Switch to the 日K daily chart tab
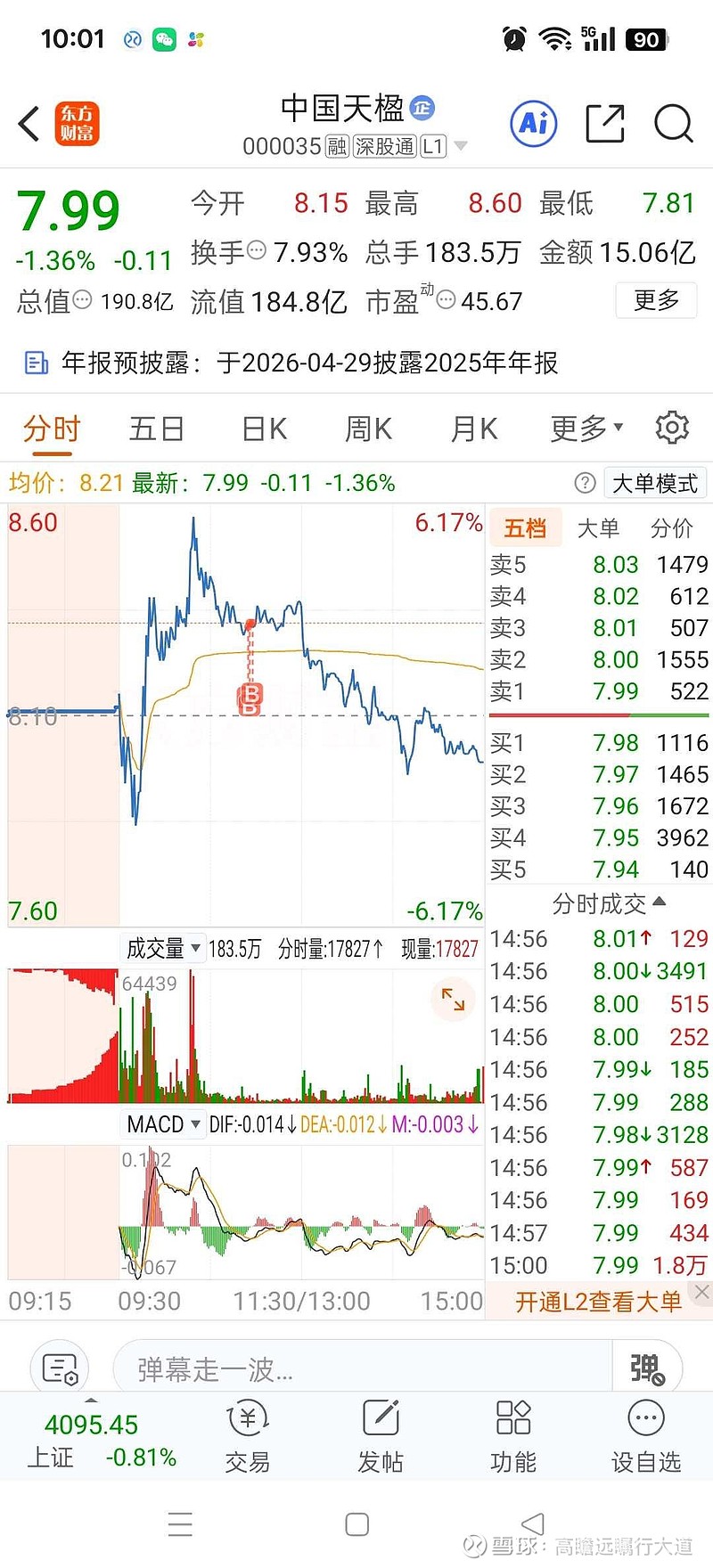Viewport: 713px width, 1568px height. pyautogui.click(x=261, y=429)
